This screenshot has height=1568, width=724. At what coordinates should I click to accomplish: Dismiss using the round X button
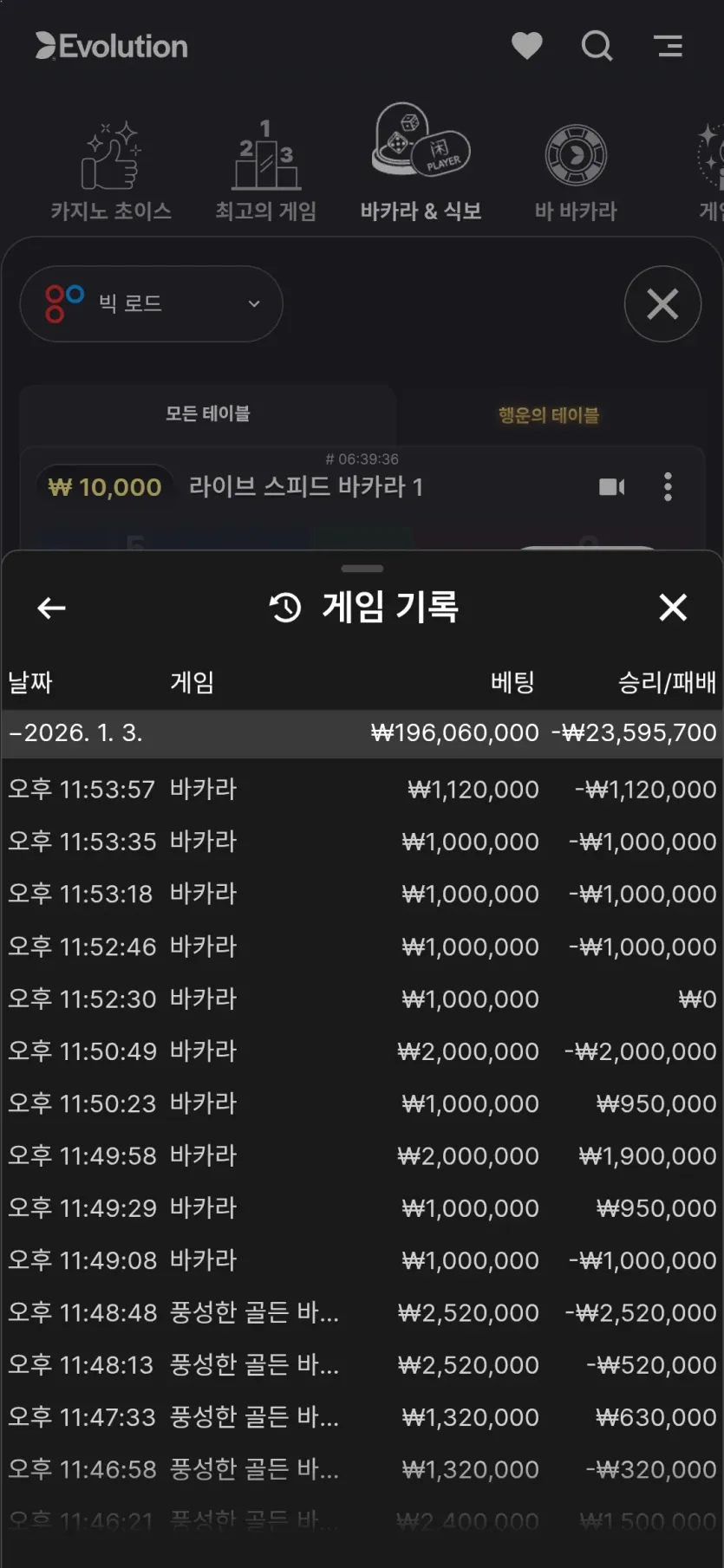click(x=662, y=303)
